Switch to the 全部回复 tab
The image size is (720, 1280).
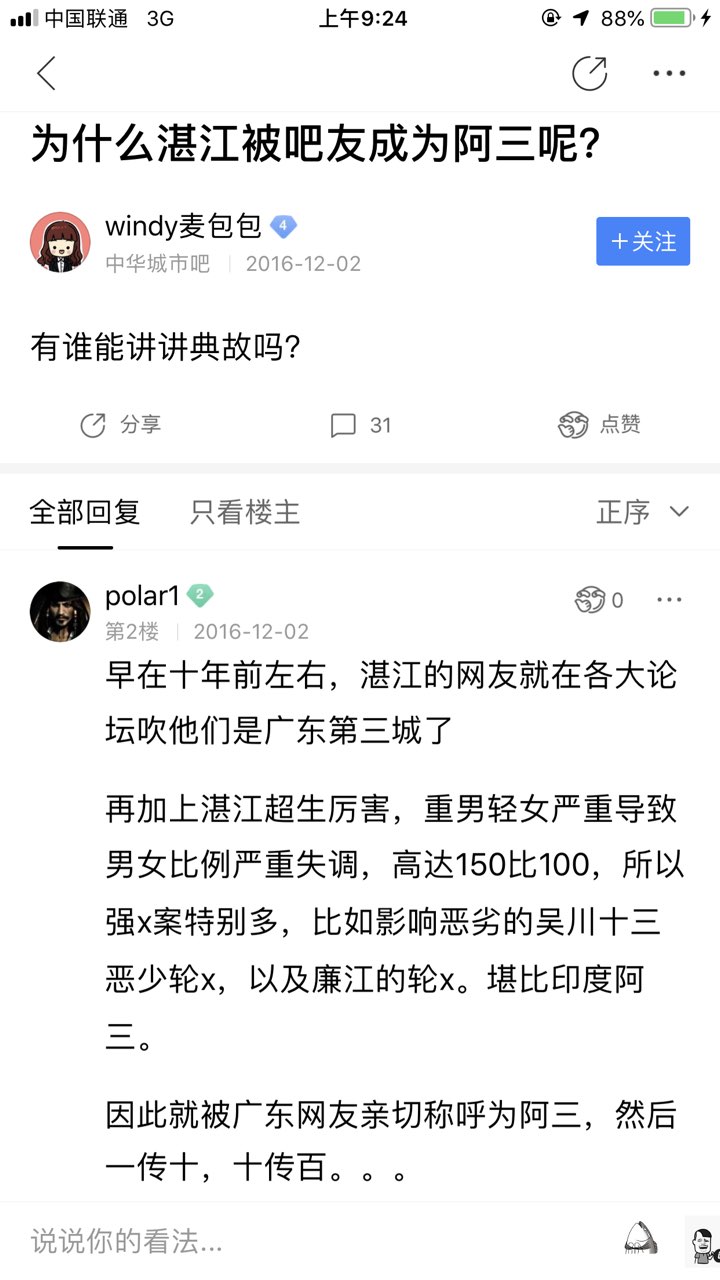85,513
